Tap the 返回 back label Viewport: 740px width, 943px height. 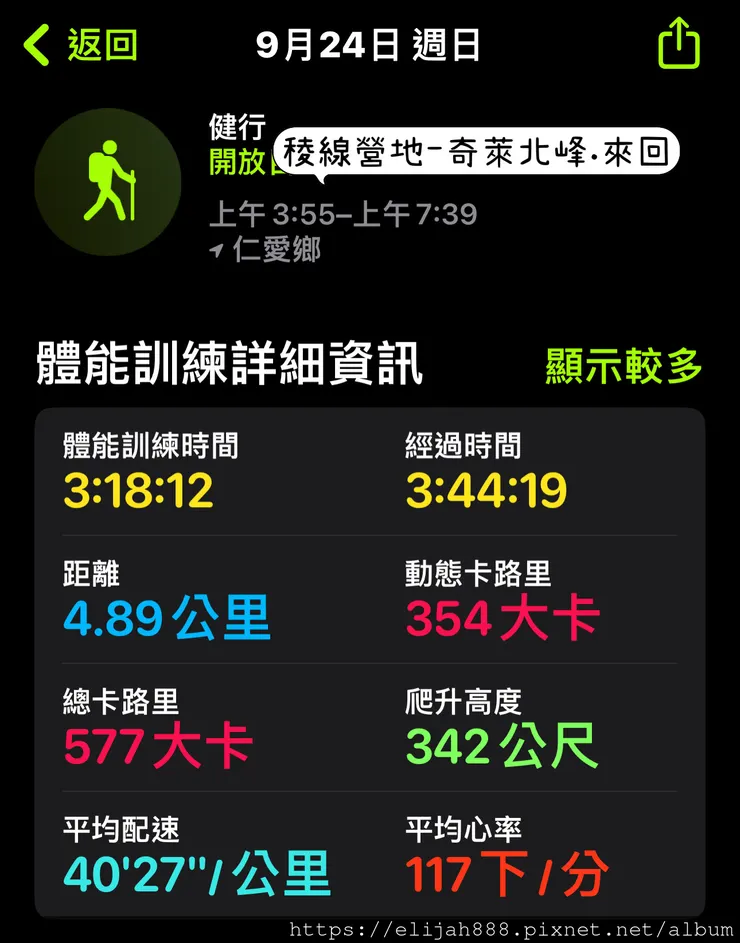(x=100, y=44)
